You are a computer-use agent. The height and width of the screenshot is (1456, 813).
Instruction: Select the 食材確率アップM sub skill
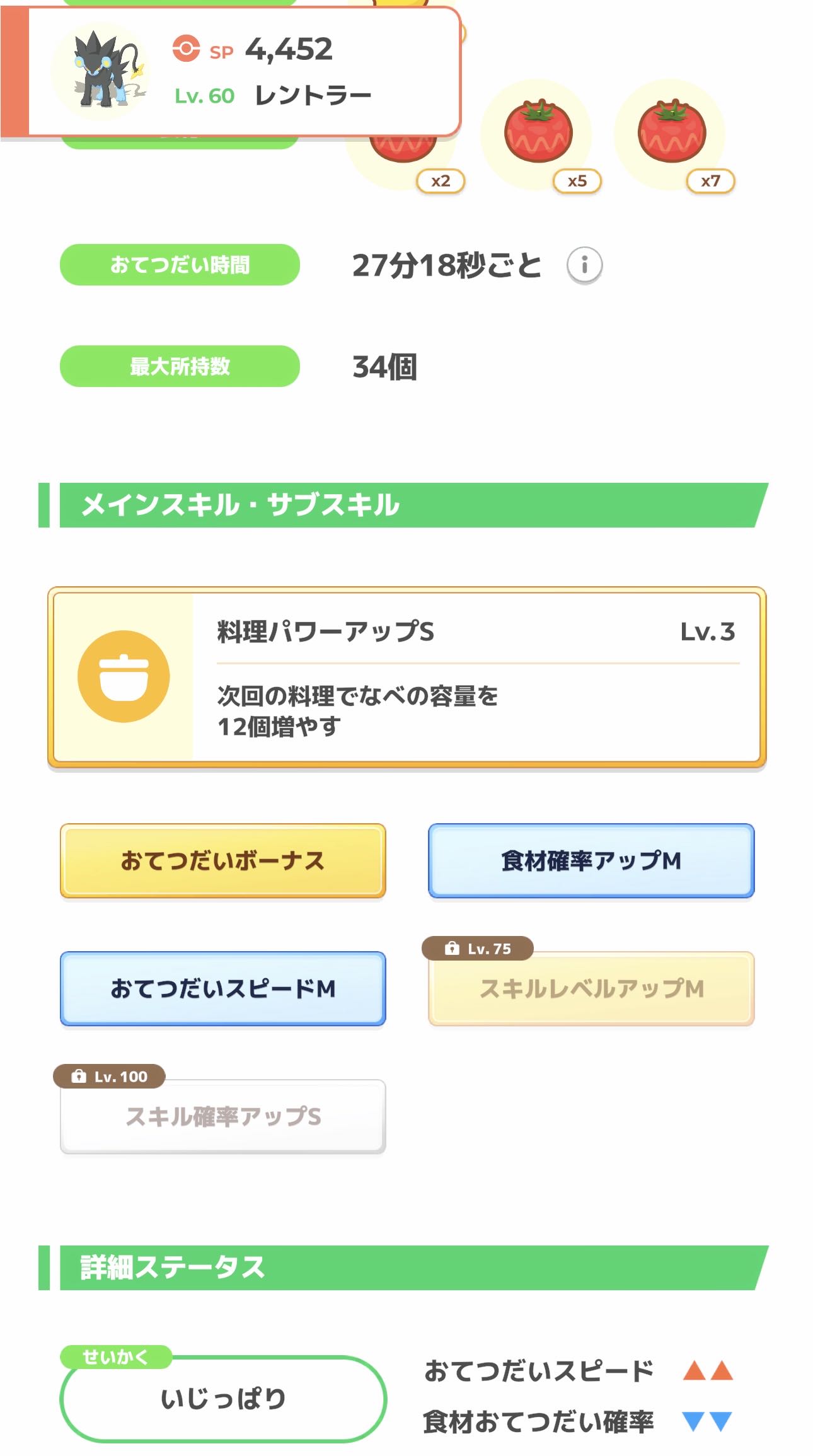coord(591,860)
